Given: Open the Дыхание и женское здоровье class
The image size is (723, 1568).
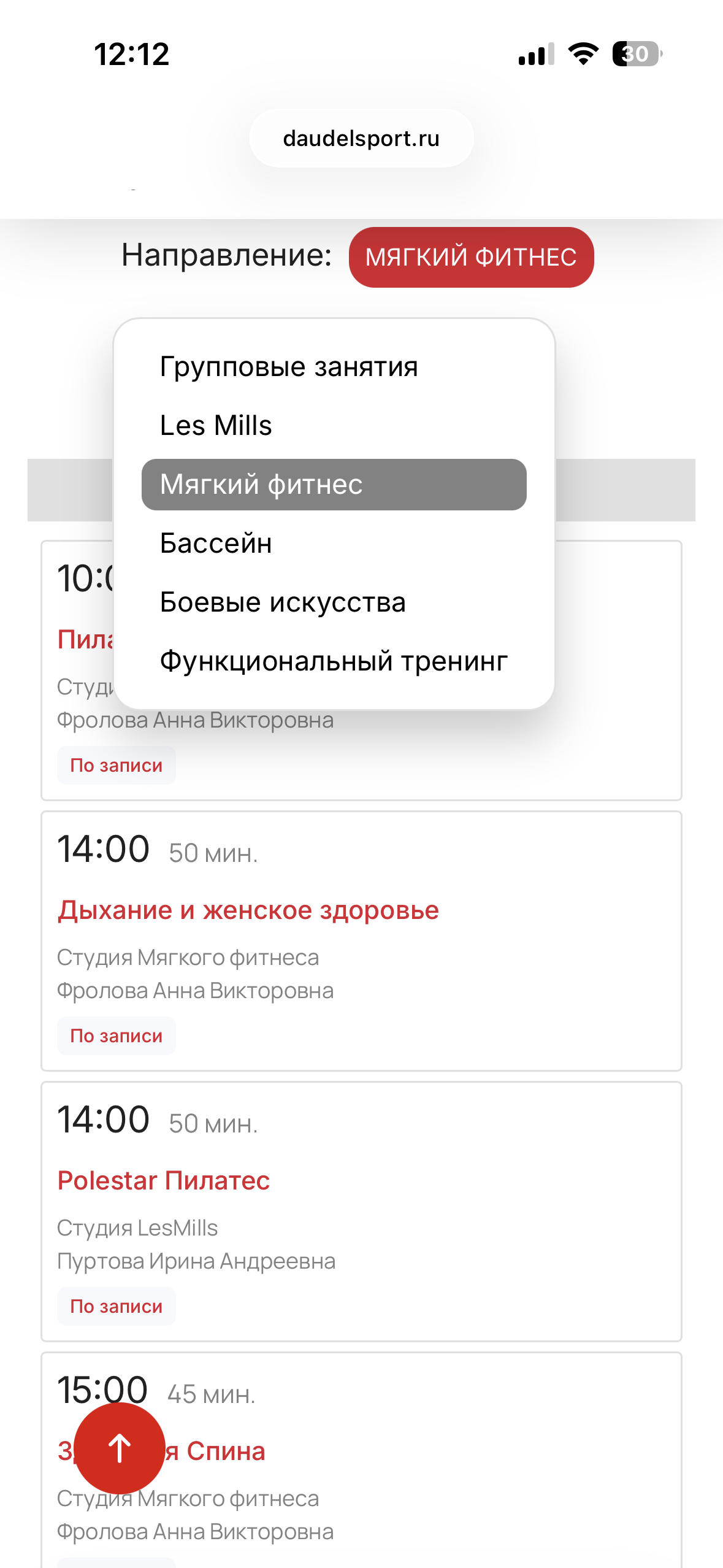Looking at the screenshot, I should click(x=248, y=910).
